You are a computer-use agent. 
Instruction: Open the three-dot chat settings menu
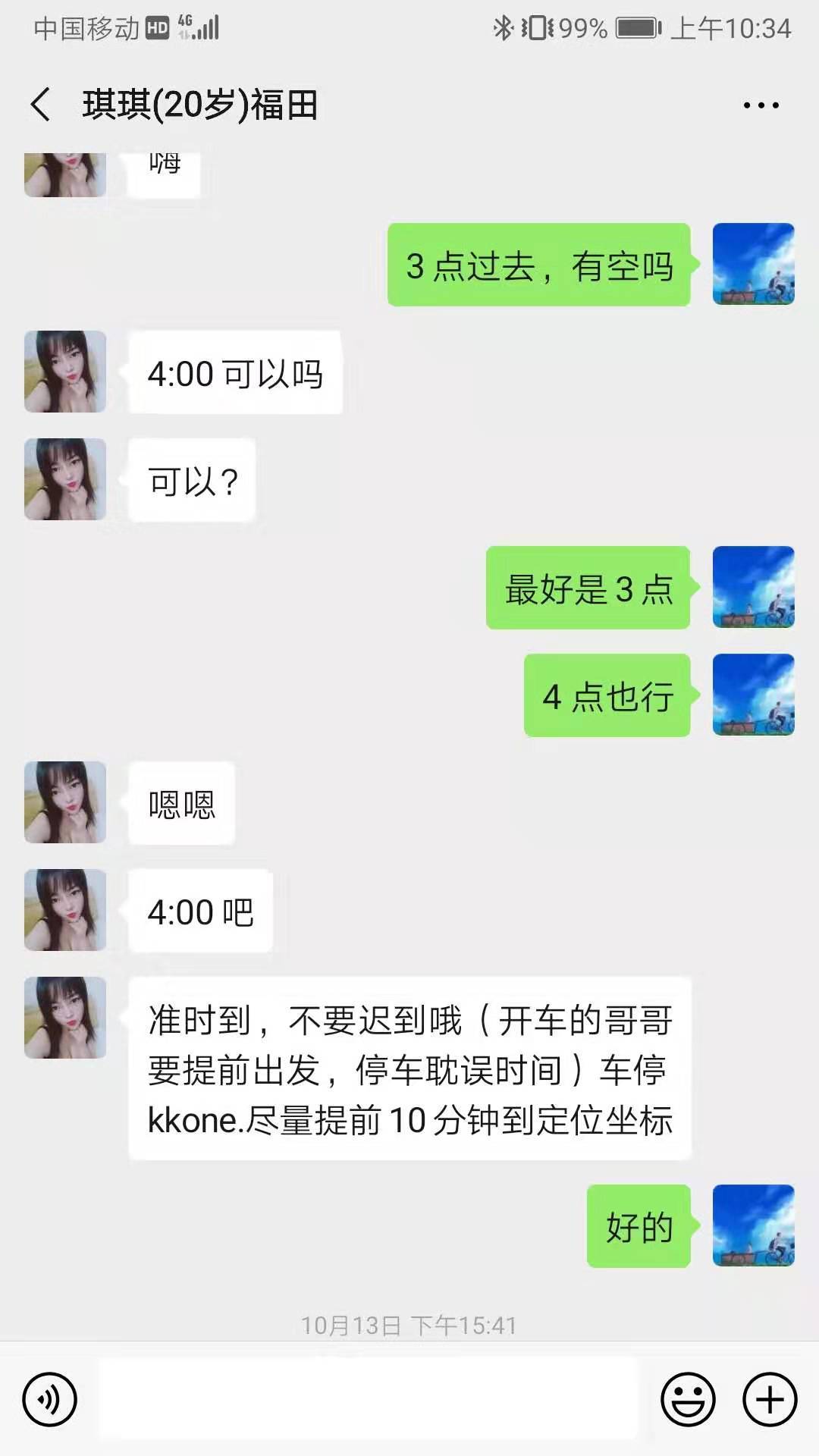point(763,106)
